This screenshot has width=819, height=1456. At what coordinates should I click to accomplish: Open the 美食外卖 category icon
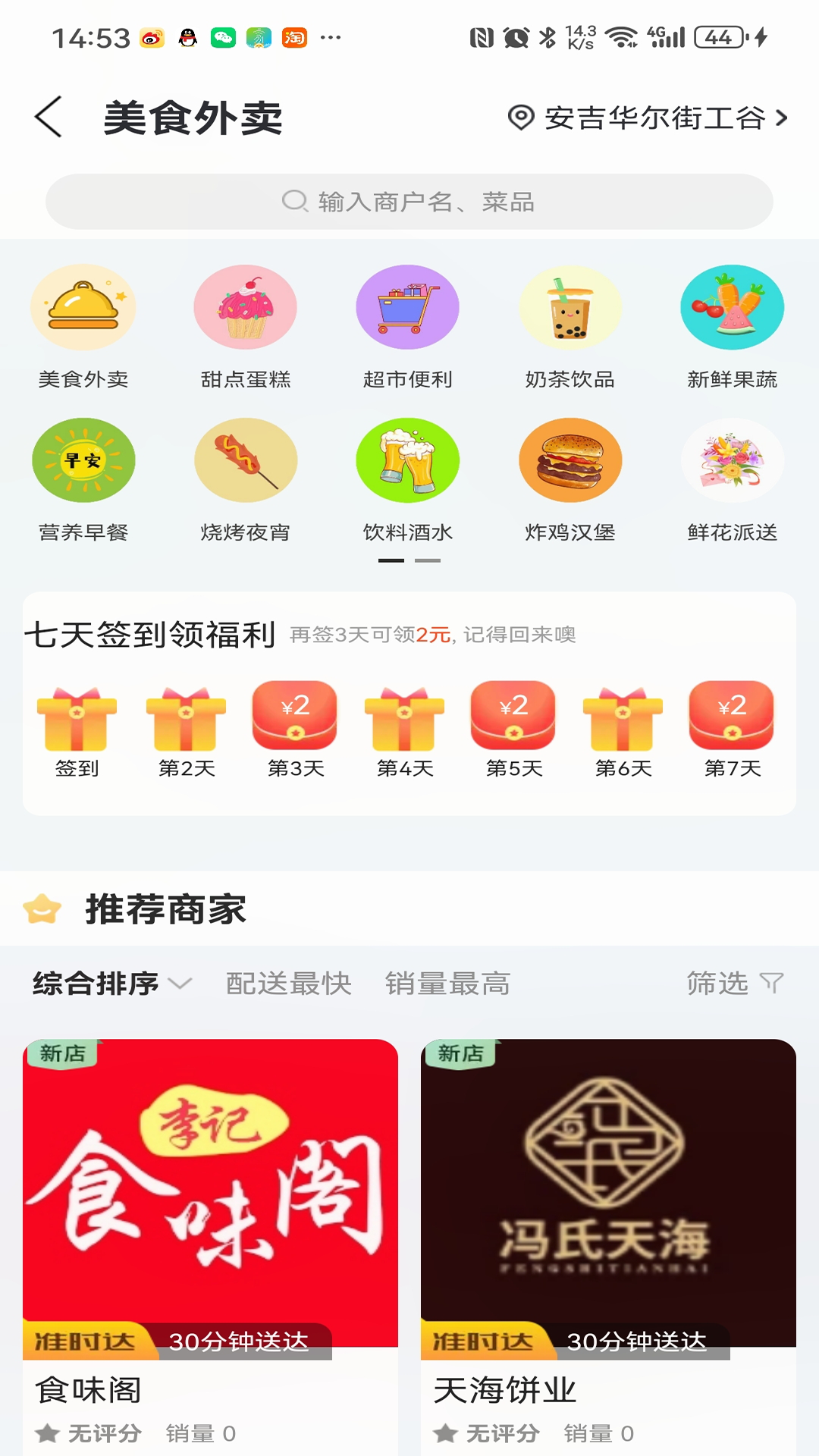pos(83,307)
